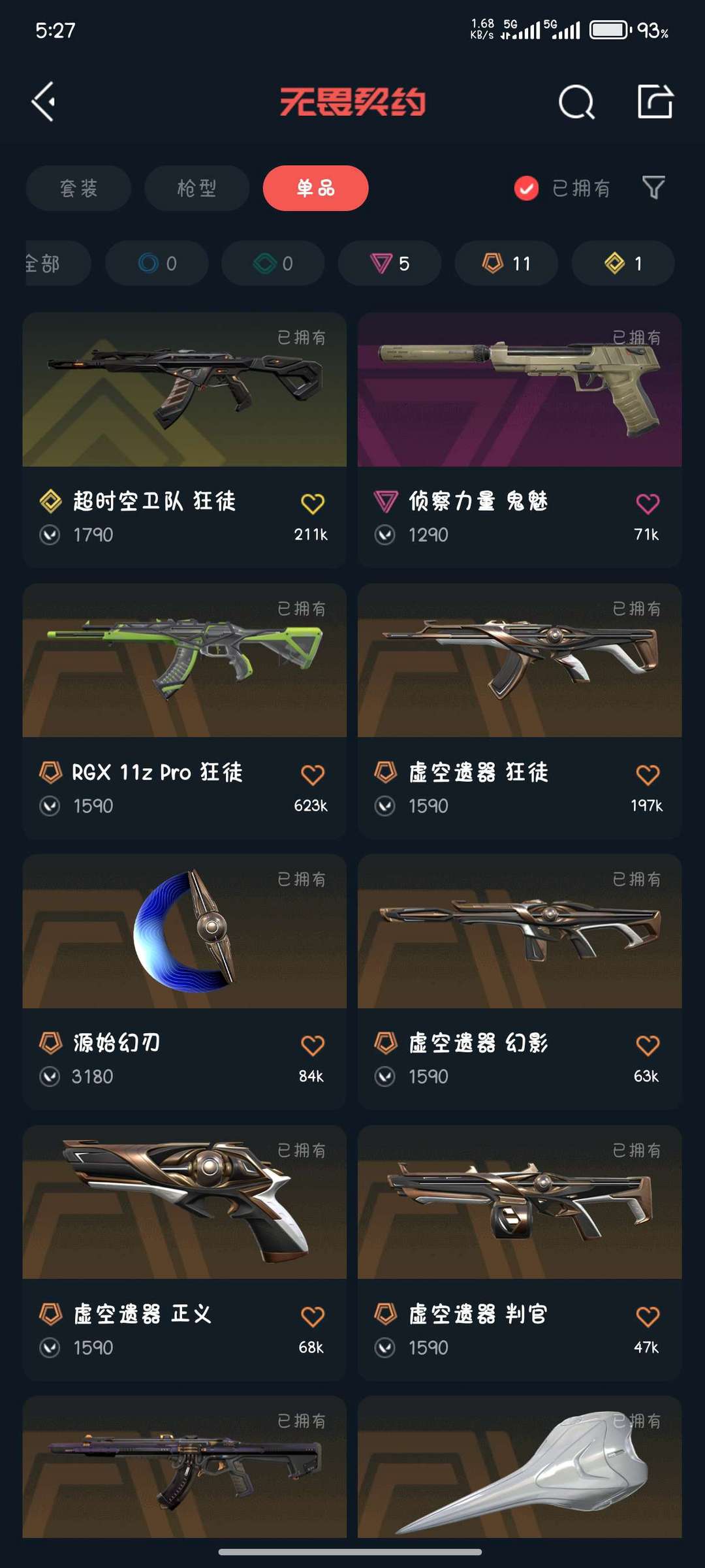Select the orange rarity filter showing 11
The height and width of the screenshot is (1568, 705).
(x=506, y=263)
